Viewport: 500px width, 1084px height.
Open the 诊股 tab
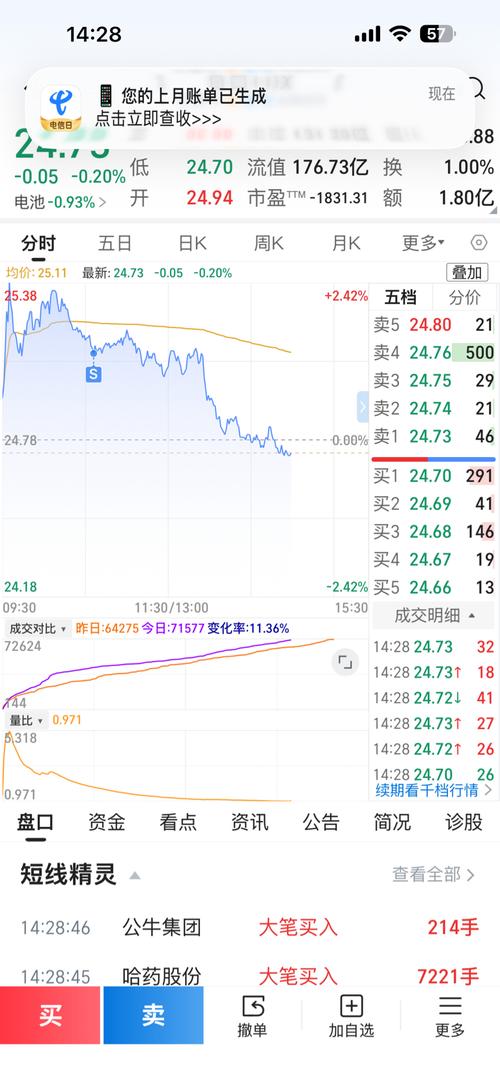464,822
